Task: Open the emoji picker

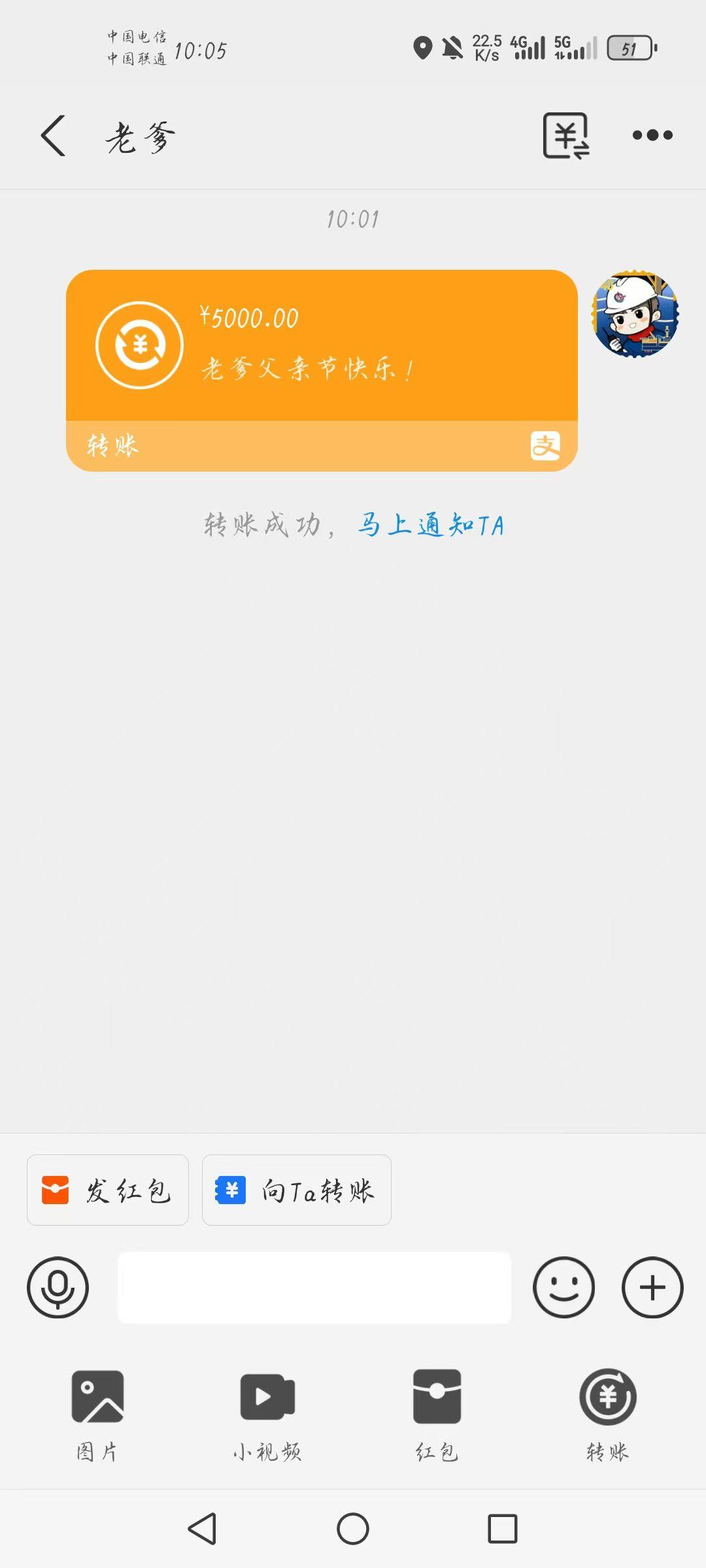Action: pyautogui.click(x=563, y=1287)
